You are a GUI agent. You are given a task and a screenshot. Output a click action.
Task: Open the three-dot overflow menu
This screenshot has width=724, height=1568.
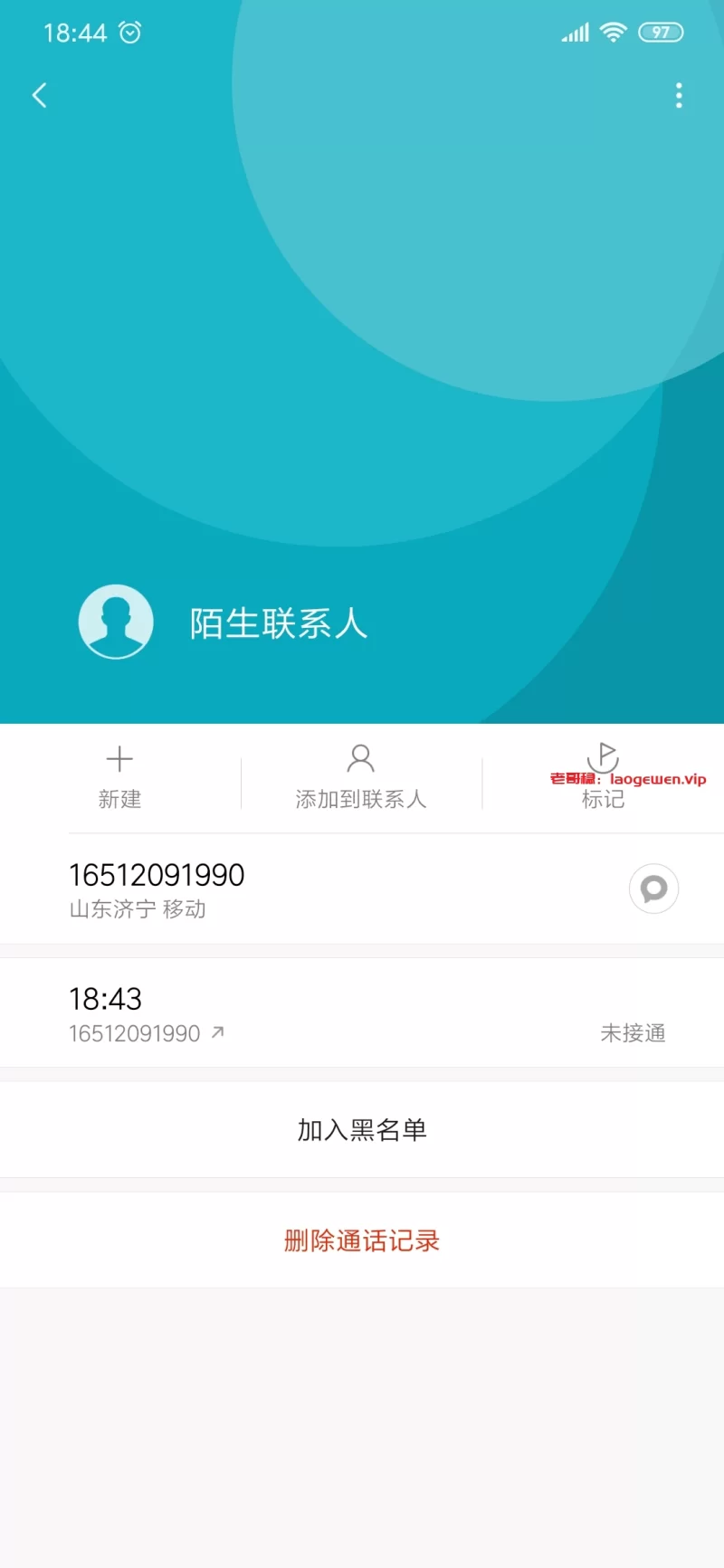click(679, 95)
